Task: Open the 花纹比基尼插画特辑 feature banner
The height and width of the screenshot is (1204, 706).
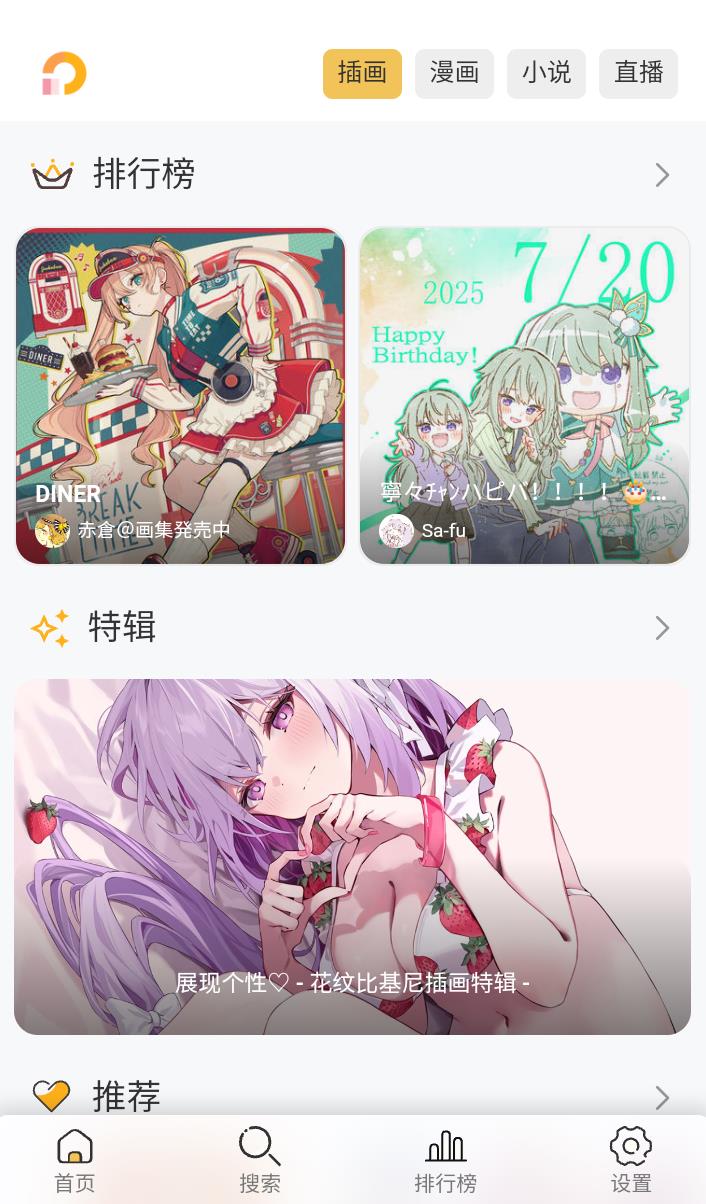Action: point(352,856)
